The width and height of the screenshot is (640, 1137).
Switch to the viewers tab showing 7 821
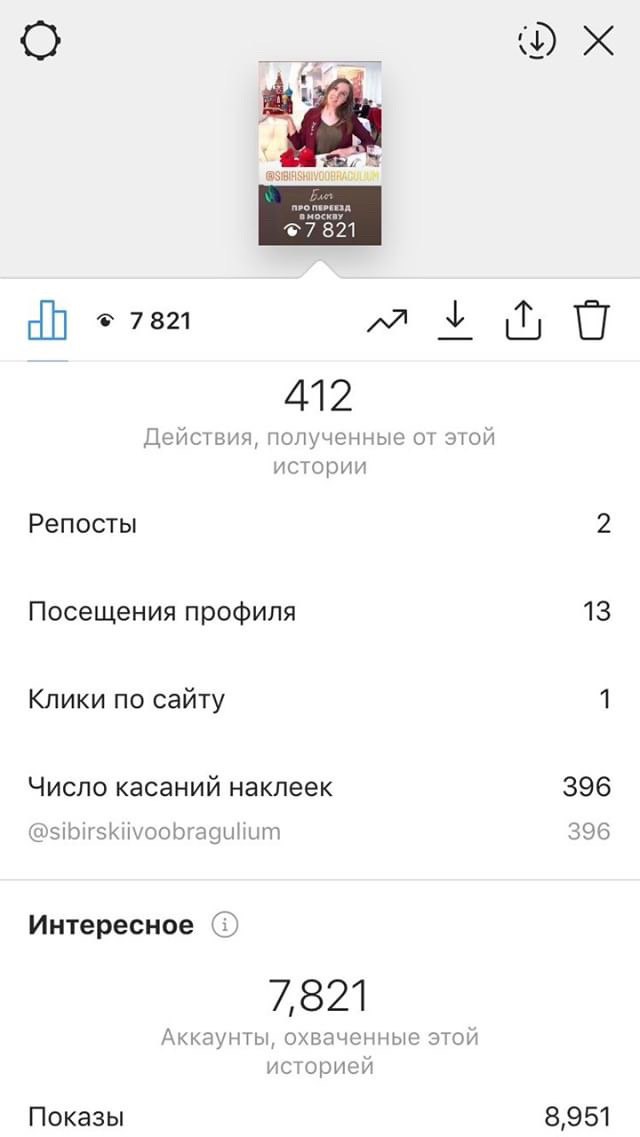pos(144,321)
